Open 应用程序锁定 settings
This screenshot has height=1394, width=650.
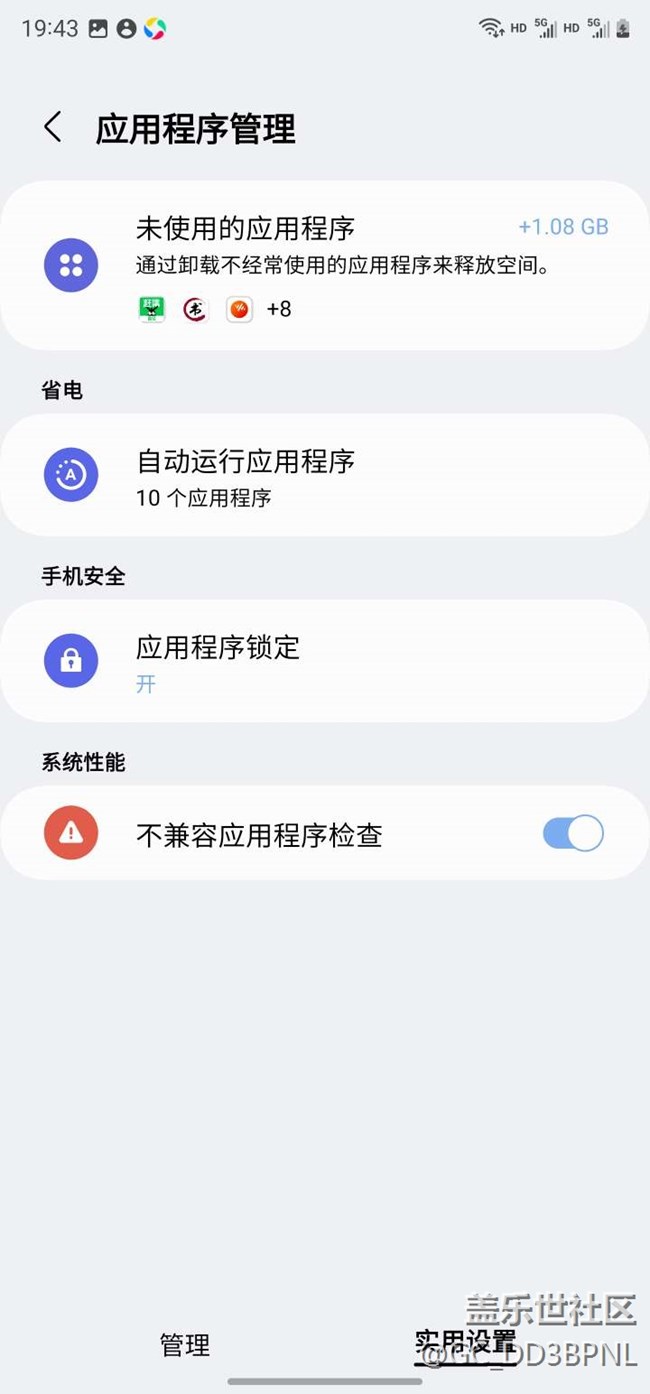[x=324, y=661]
